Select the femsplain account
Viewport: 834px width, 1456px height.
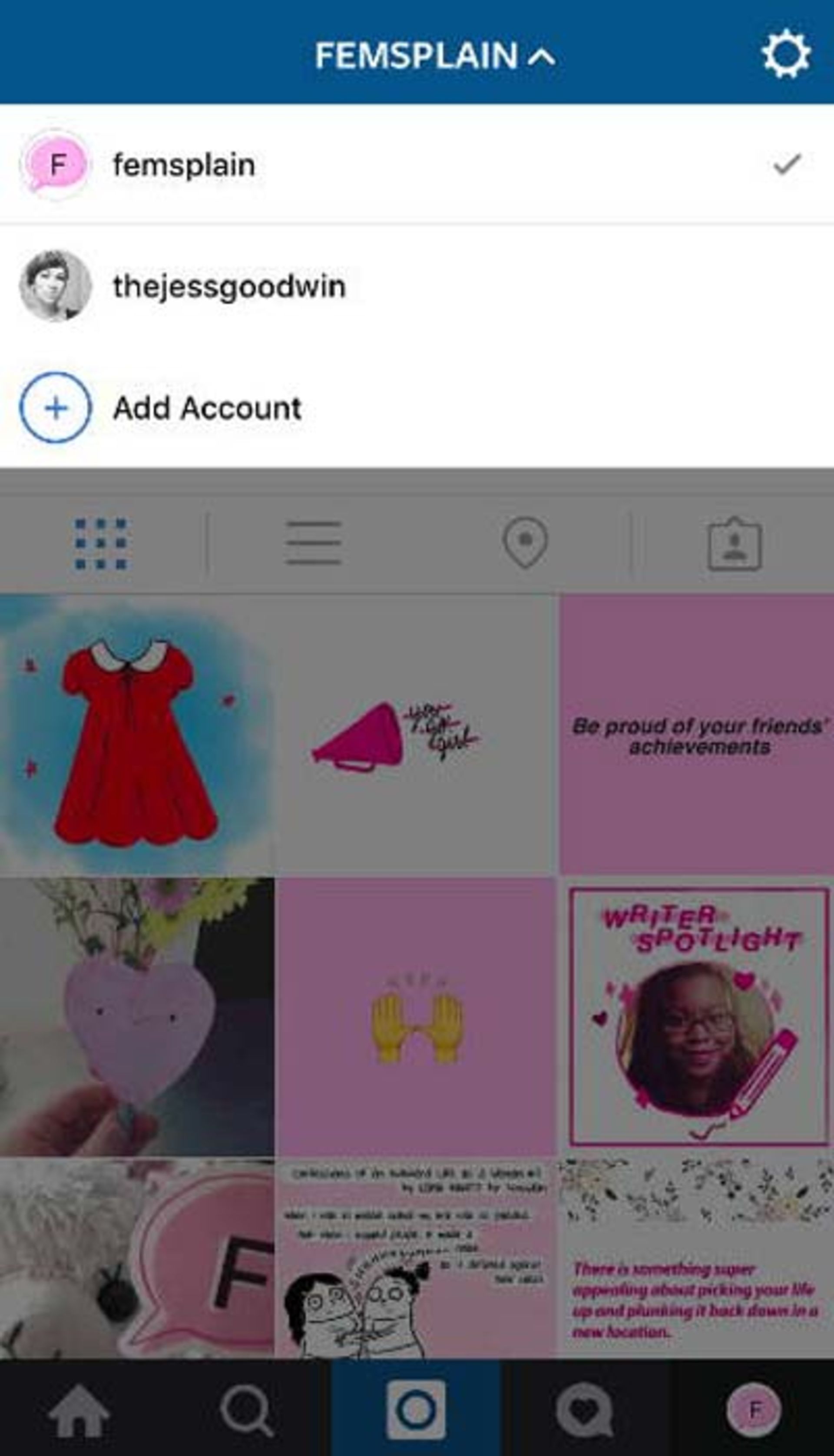183,165
